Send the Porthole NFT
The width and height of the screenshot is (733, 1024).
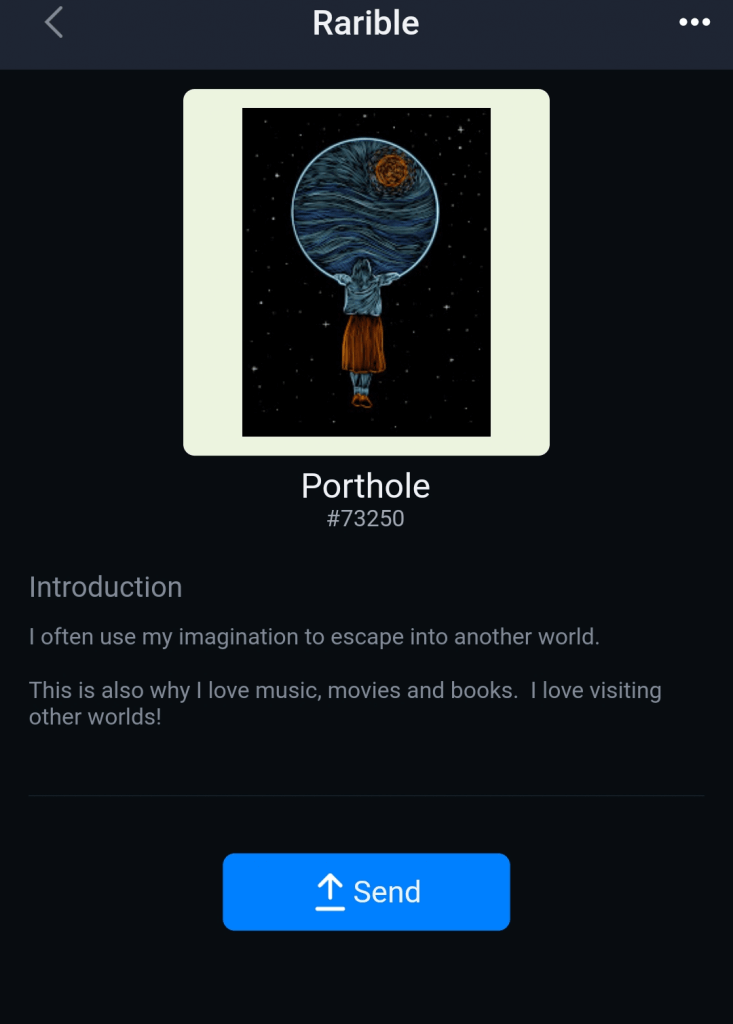[x=366, y=891]
